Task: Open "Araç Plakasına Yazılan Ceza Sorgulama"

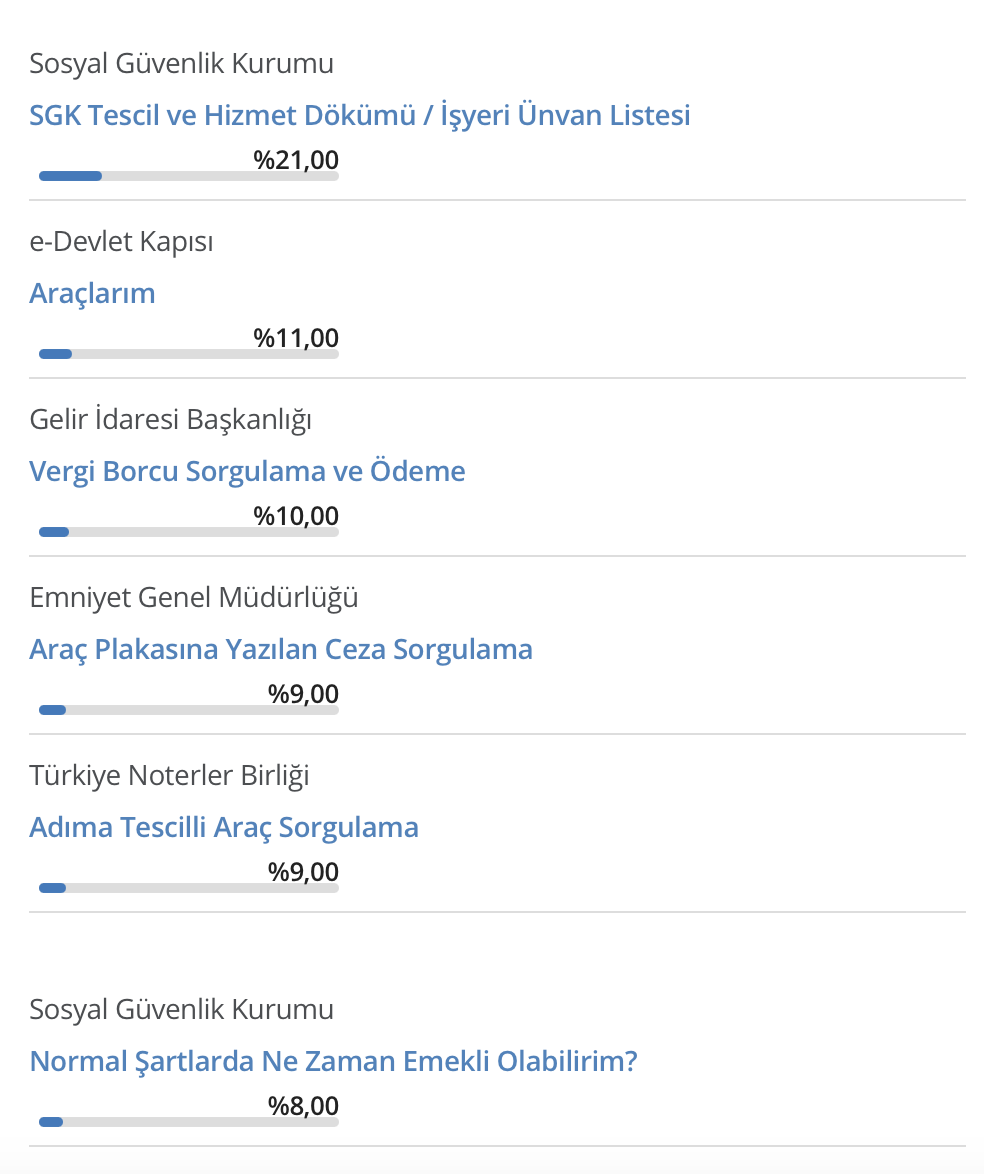Action: pyautogui.click(x=281, y=648)
